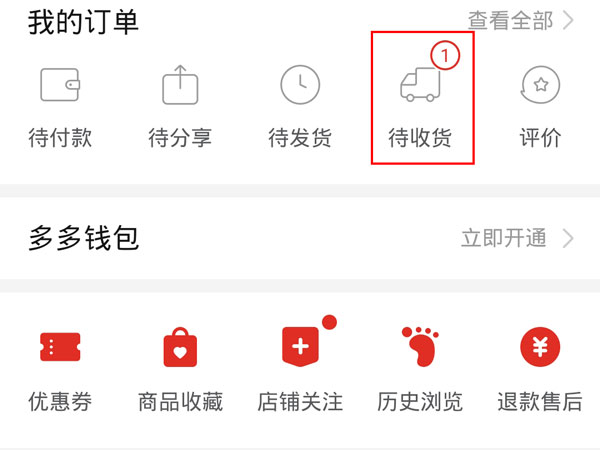Open 待收货 orders awaiting delivery
600x450 pixels.
(x=420, y=105)
